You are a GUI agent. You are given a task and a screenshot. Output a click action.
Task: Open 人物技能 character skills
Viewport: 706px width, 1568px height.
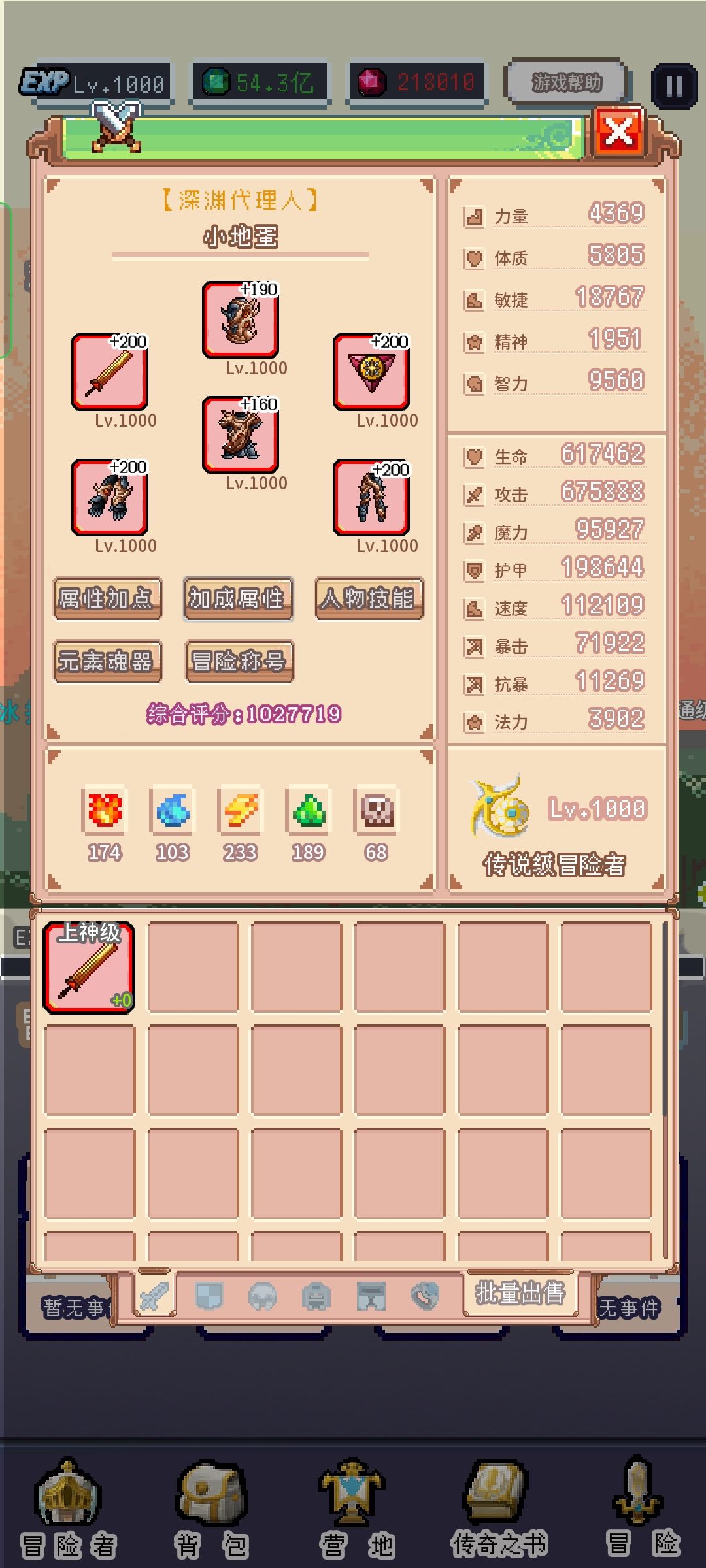[x=369, y=598]
